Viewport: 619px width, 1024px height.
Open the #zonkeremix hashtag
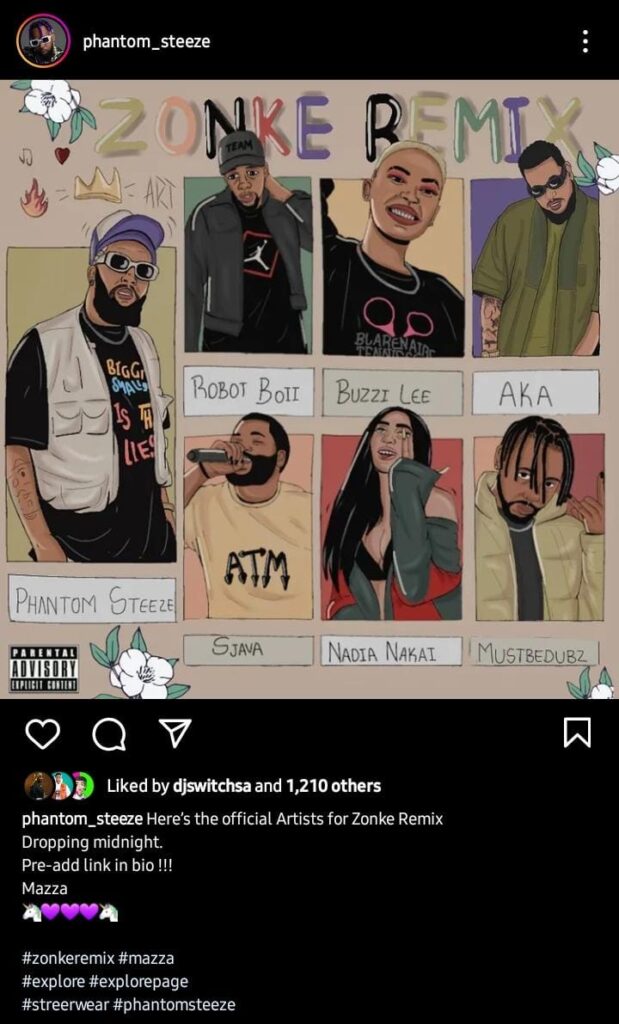click(x=68, y=959)
